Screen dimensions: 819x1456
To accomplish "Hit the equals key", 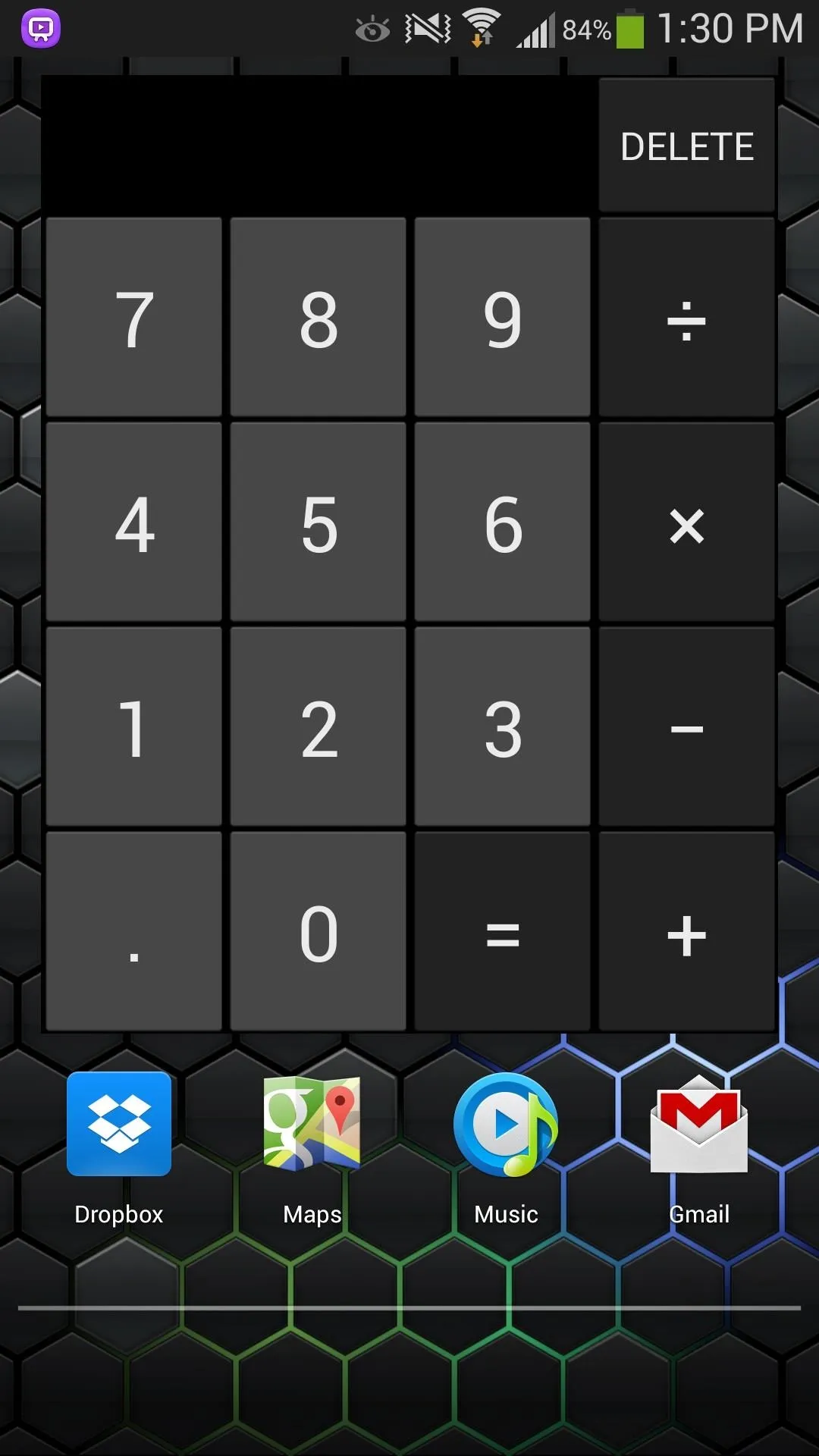I will [503, 932].
